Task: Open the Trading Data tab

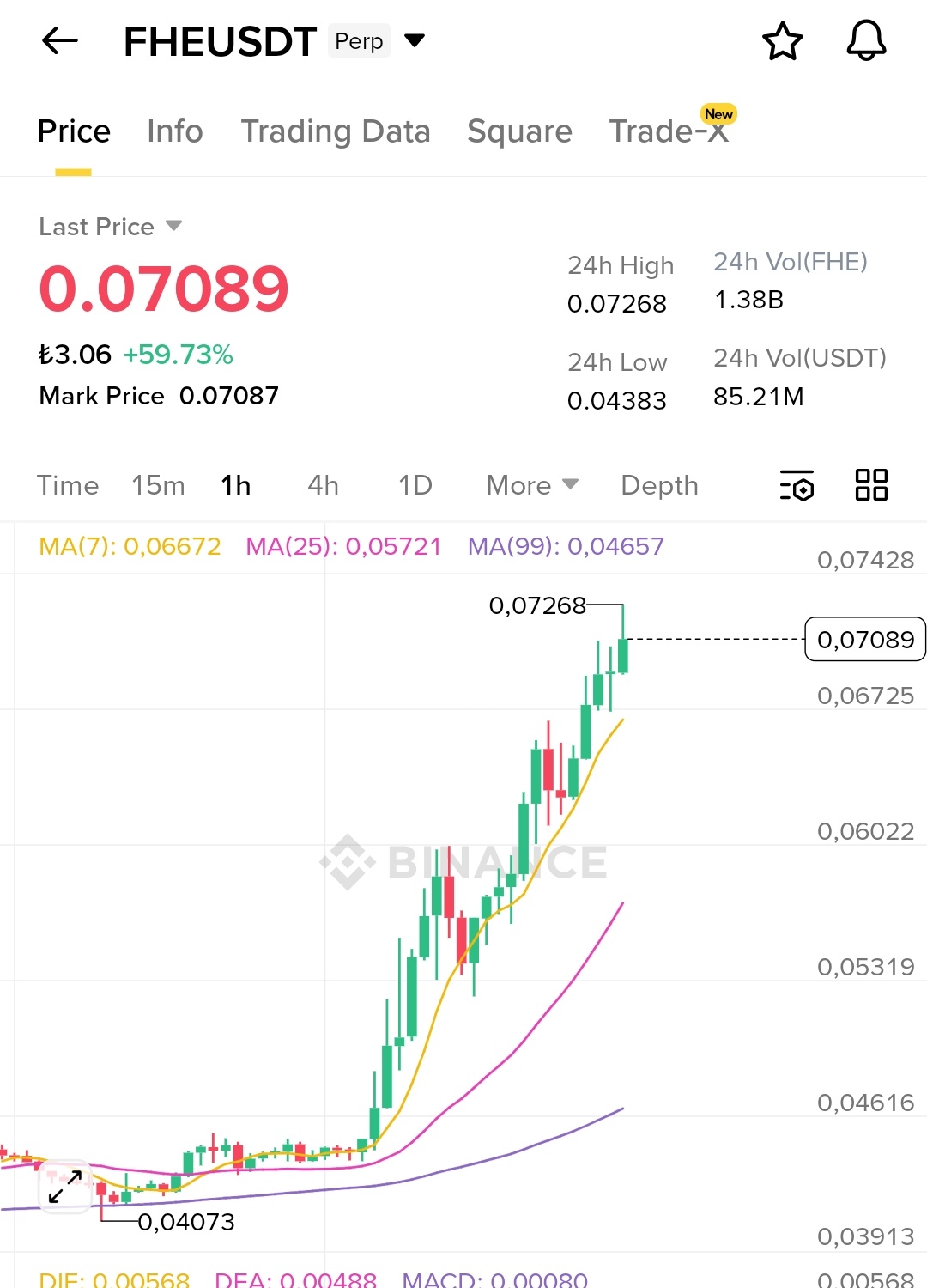Action: tap(335, 131)
